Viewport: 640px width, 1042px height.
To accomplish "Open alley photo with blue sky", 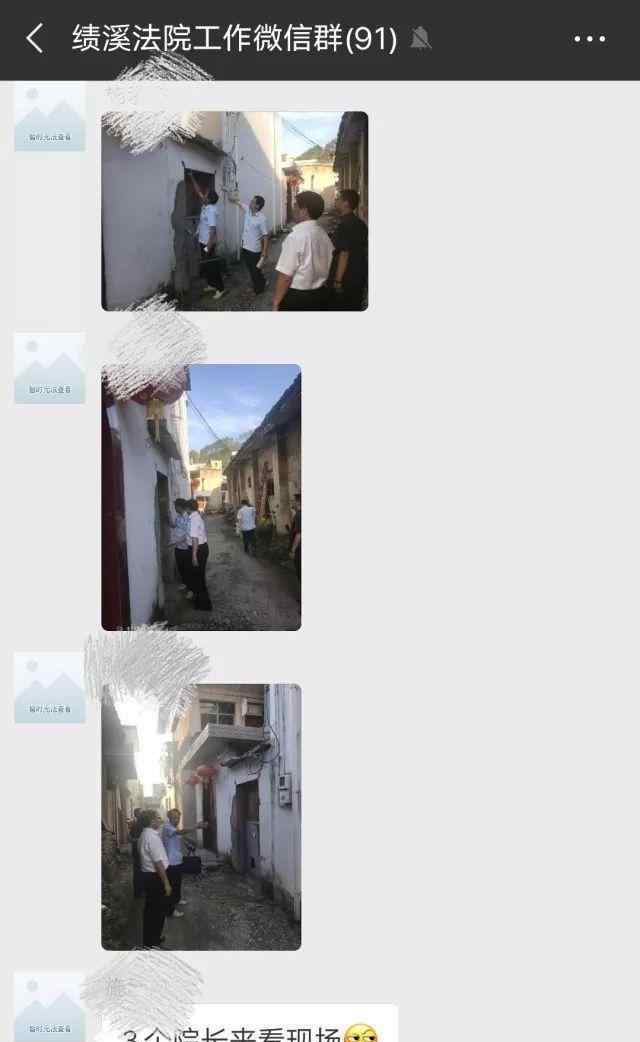I will click(x=201, y=497).
